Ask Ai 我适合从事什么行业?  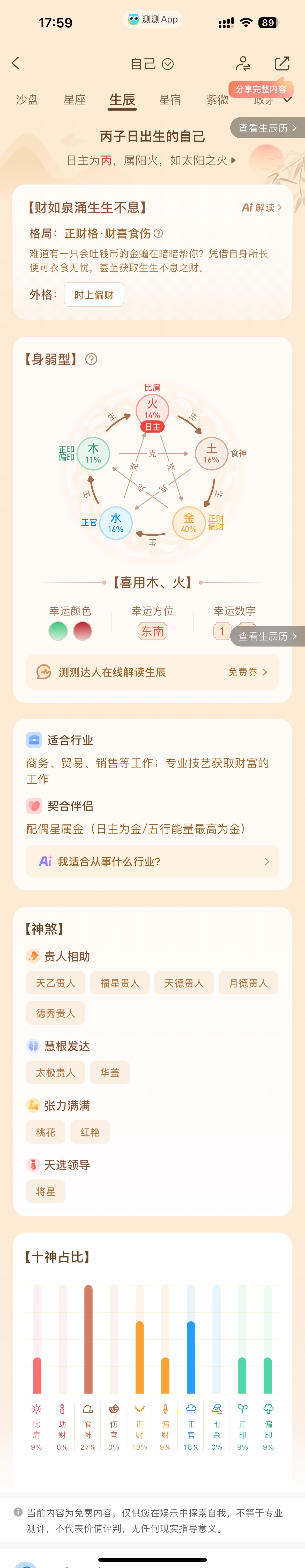pyautogui.click(x=152, y=861)
